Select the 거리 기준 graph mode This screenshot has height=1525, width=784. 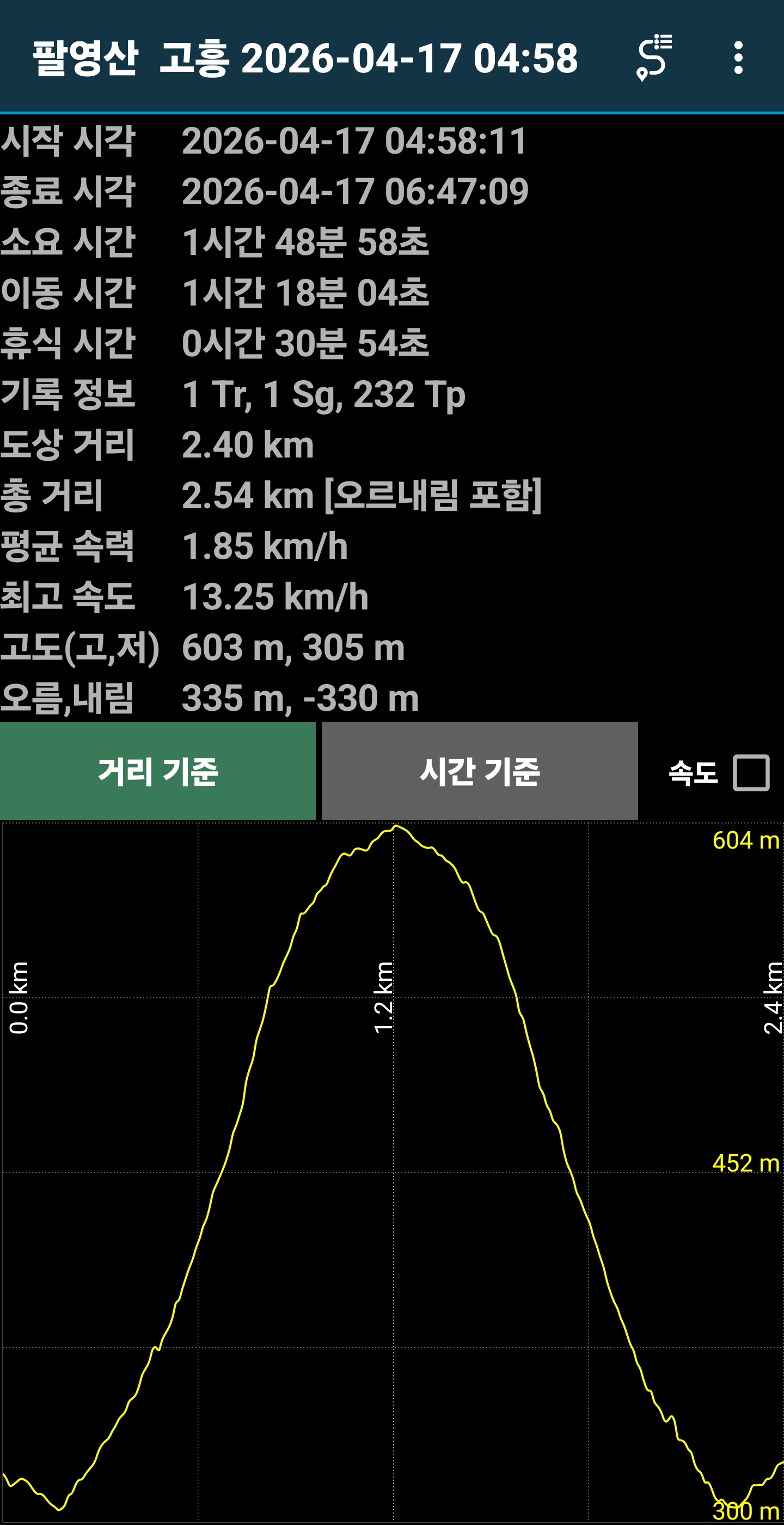[x=158, y=771]
